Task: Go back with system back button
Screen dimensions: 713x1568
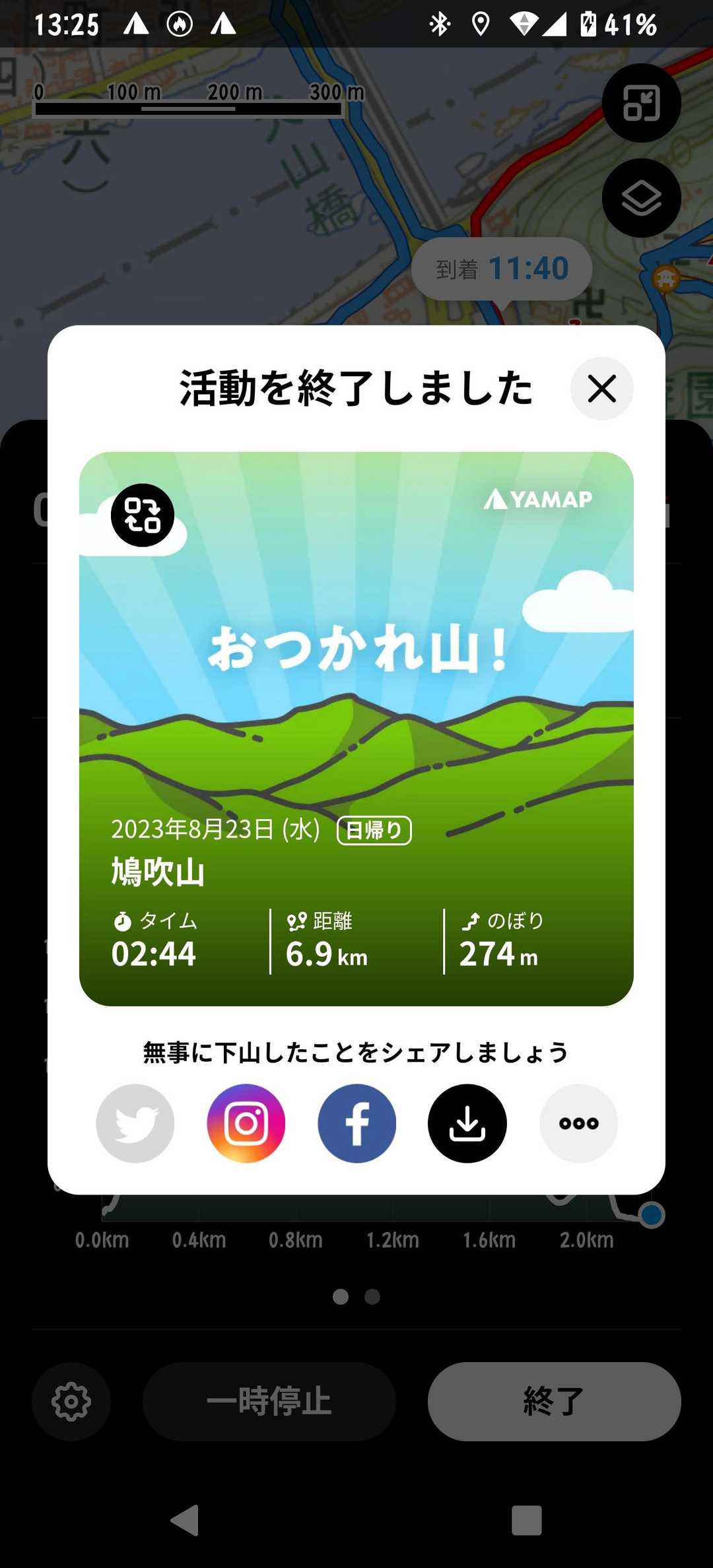Action: (185, 1520)
